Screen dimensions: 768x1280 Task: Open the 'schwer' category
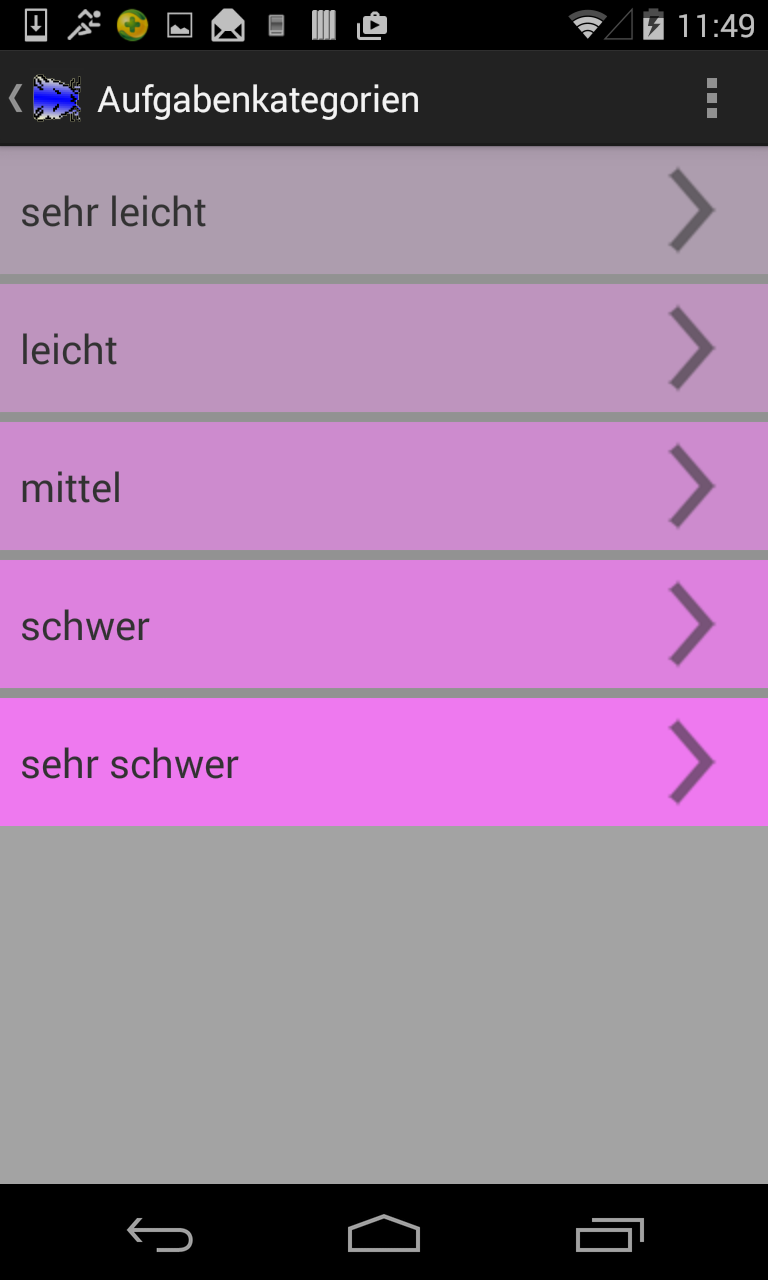pyautogui.click(x=384, y=625)
